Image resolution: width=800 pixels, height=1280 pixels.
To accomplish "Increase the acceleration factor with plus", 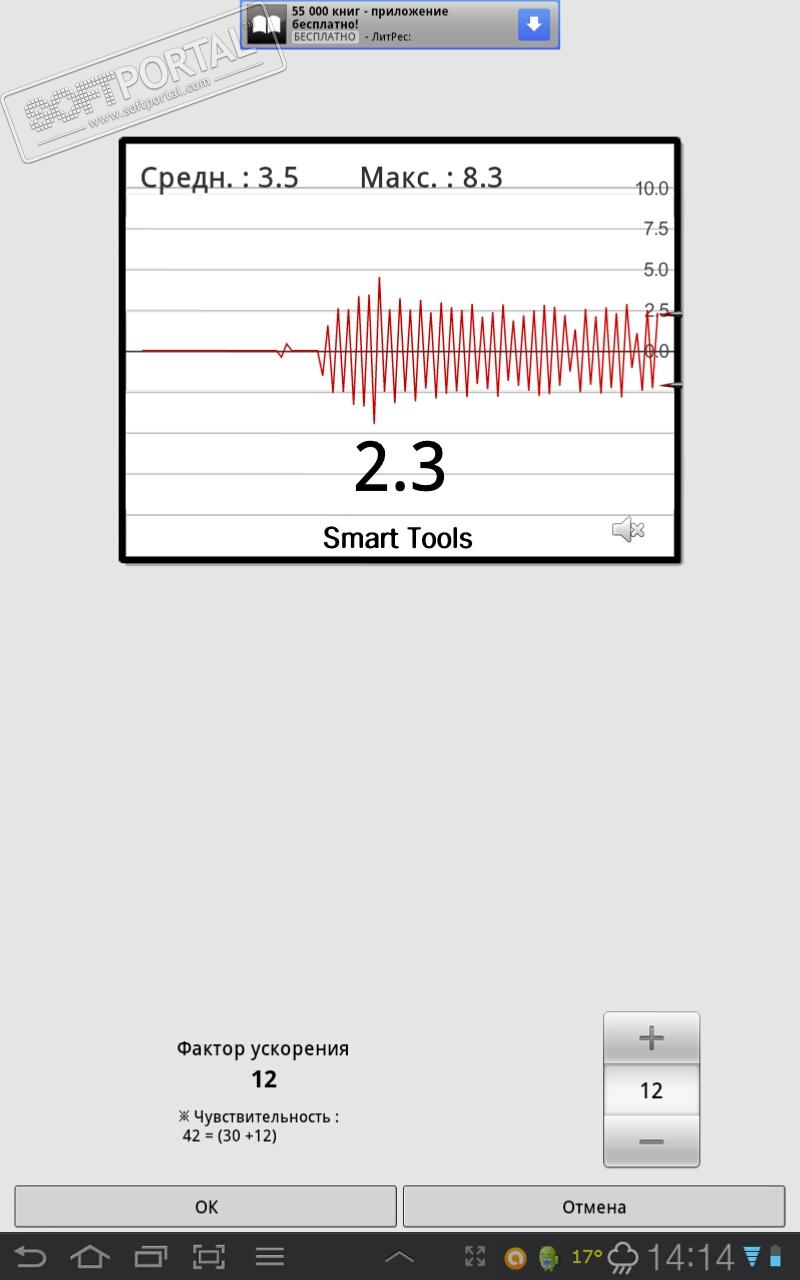I will (x=651, y=1039).
